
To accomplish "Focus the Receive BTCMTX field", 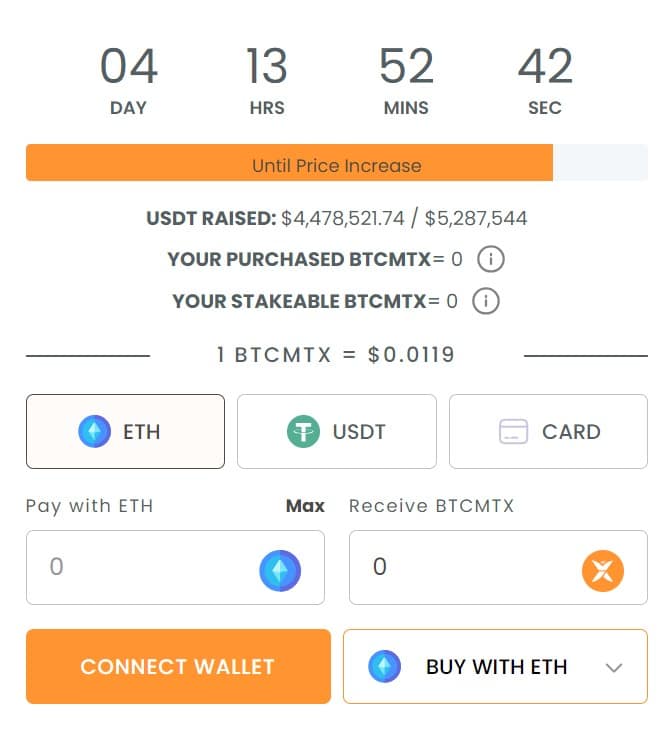I will click(460, 567).
